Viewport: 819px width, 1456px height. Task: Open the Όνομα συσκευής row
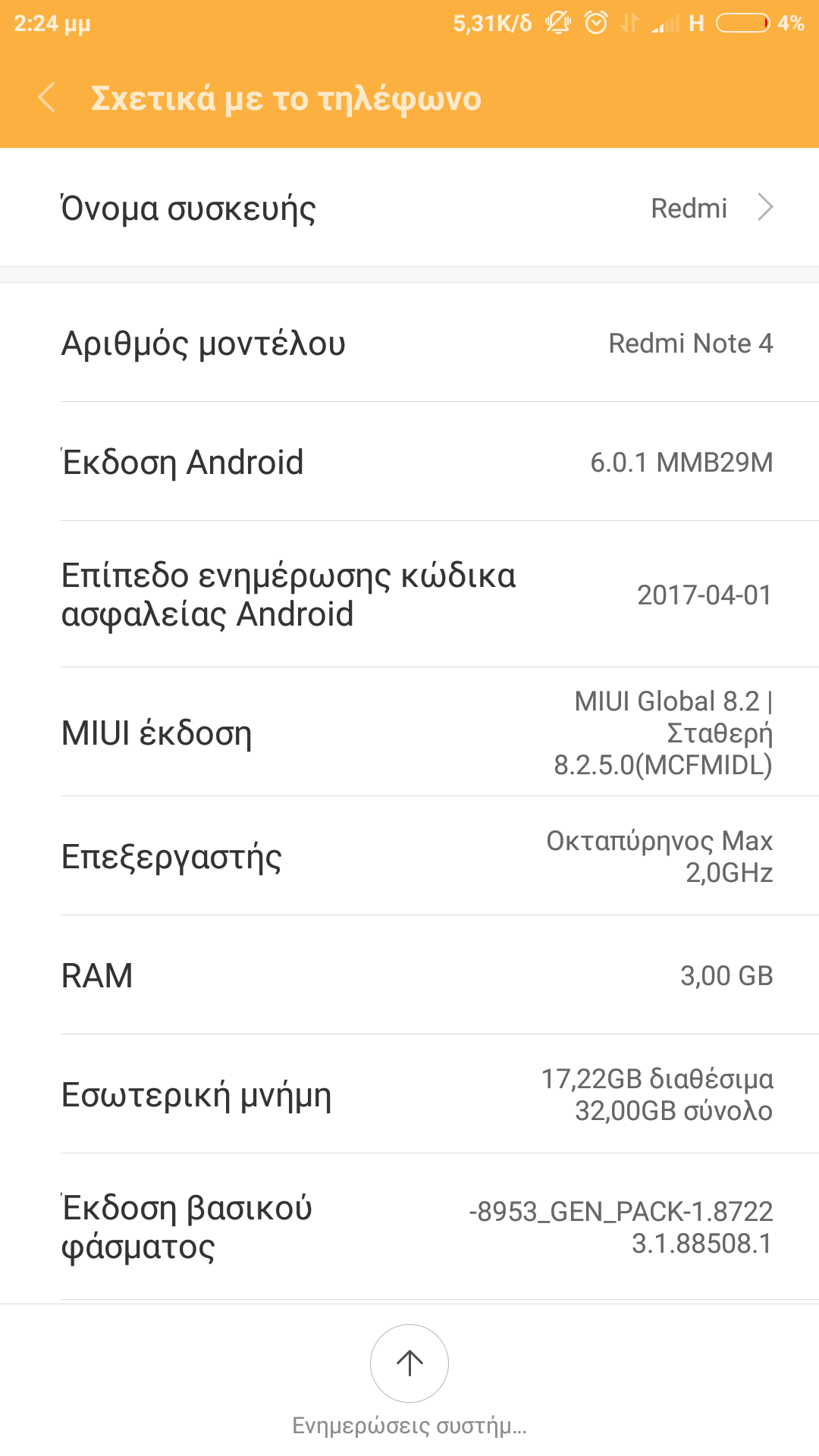click(x=409, y=208)
